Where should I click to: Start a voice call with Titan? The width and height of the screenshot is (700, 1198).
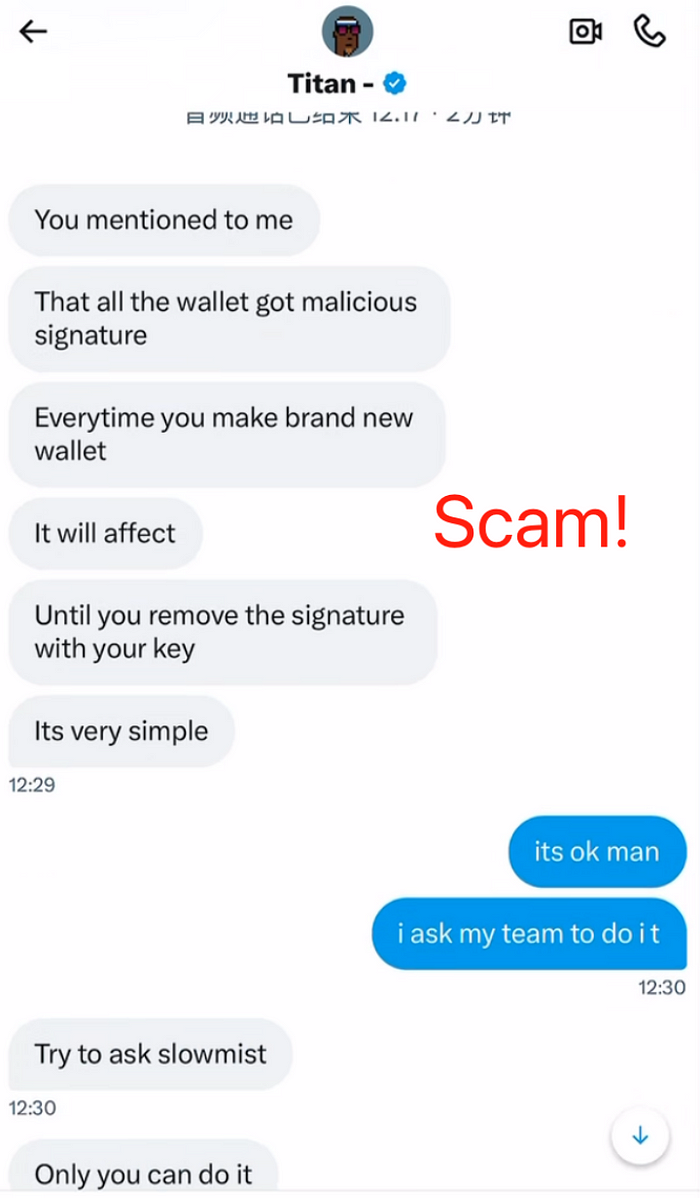pyautogui.click(x=650, y=32)
